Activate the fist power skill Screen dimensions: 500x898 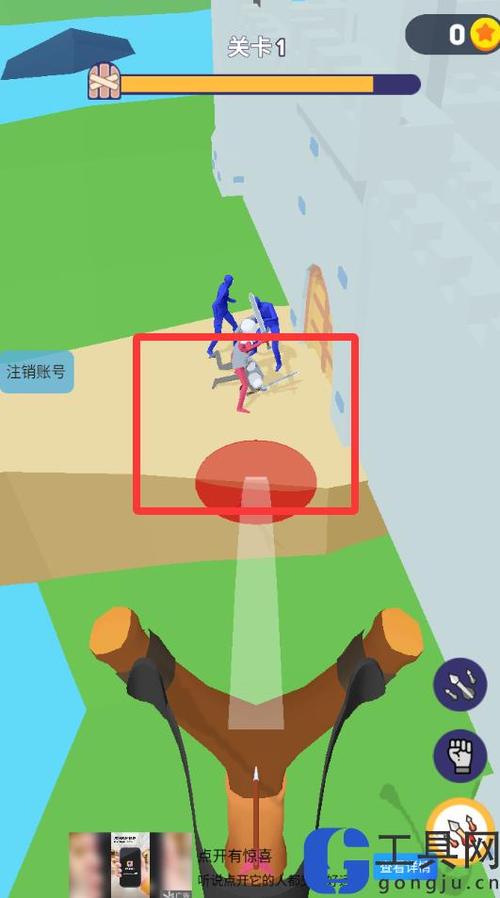(460, 756)
